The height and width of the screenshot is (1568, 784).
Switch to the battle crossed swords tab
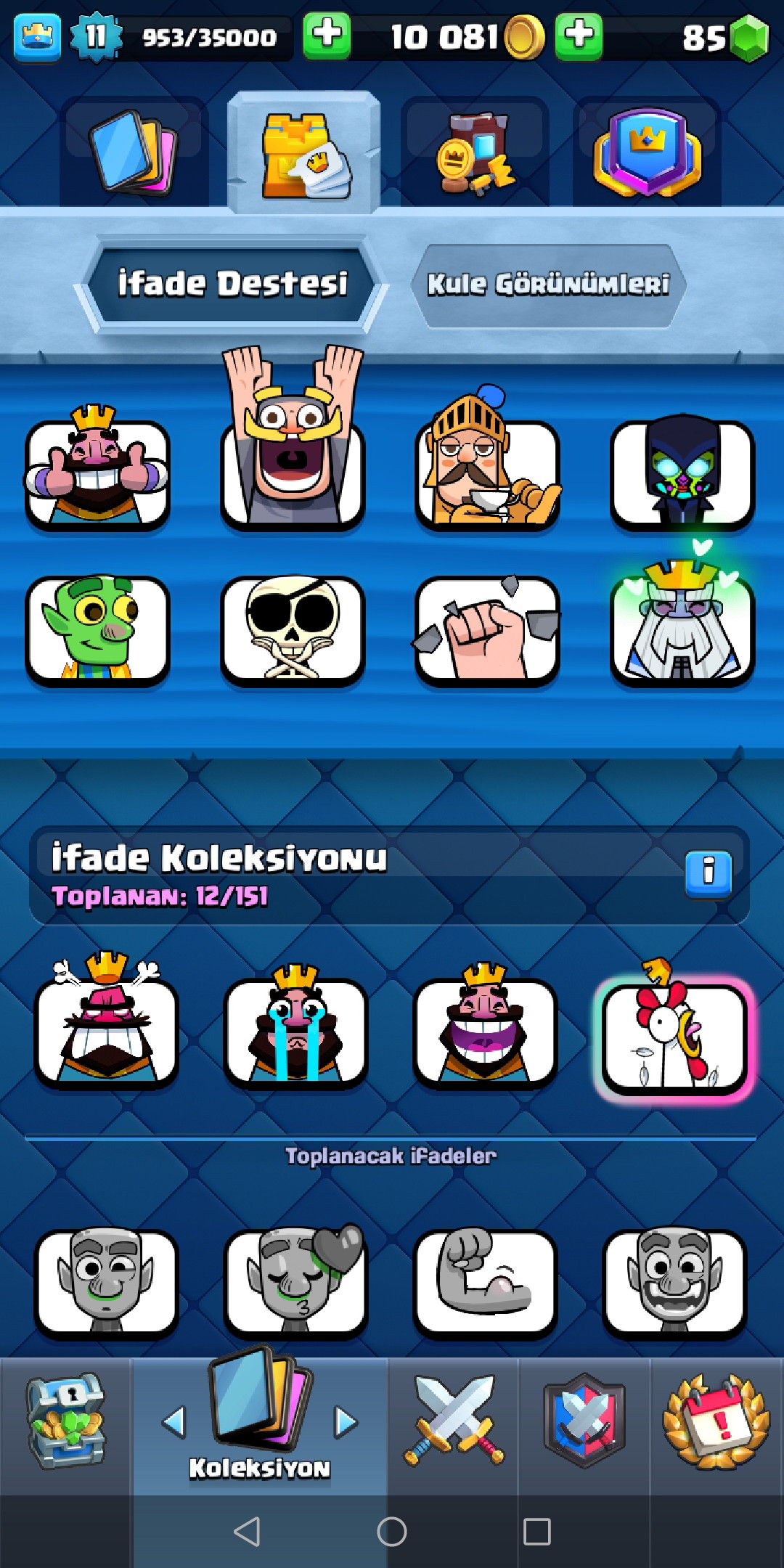pyautogui.click(x=454, y=1423)
